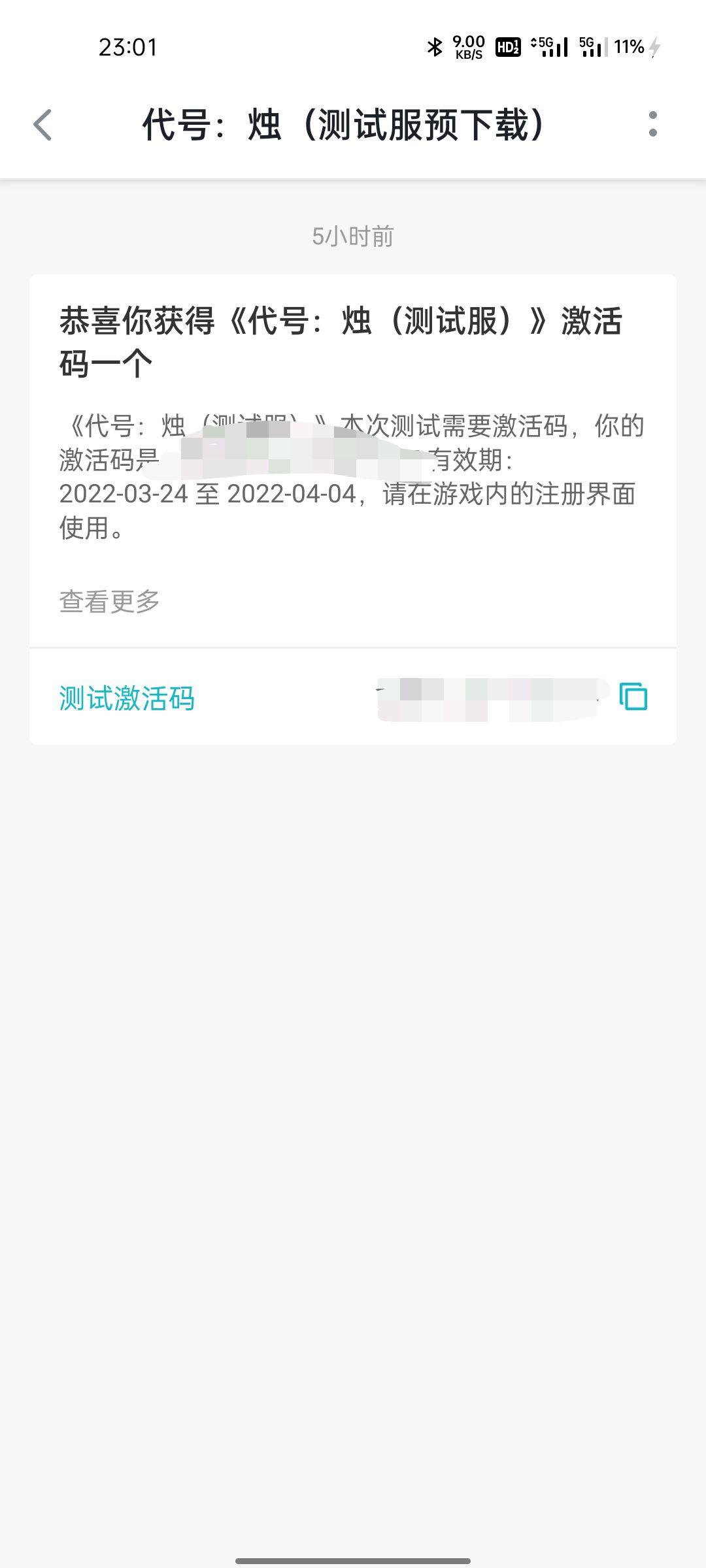The image size is (706, 1568).
Task: Tap the HD indicator in the status bar
Action: coord(509,48)
